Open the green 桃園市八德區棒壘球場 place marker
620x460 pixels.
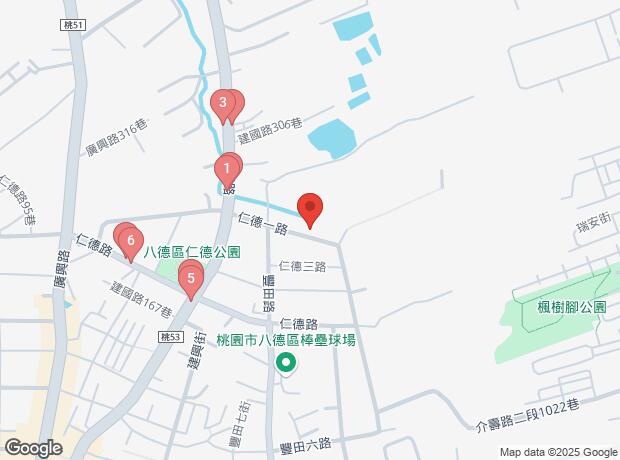tap(286, 363)
